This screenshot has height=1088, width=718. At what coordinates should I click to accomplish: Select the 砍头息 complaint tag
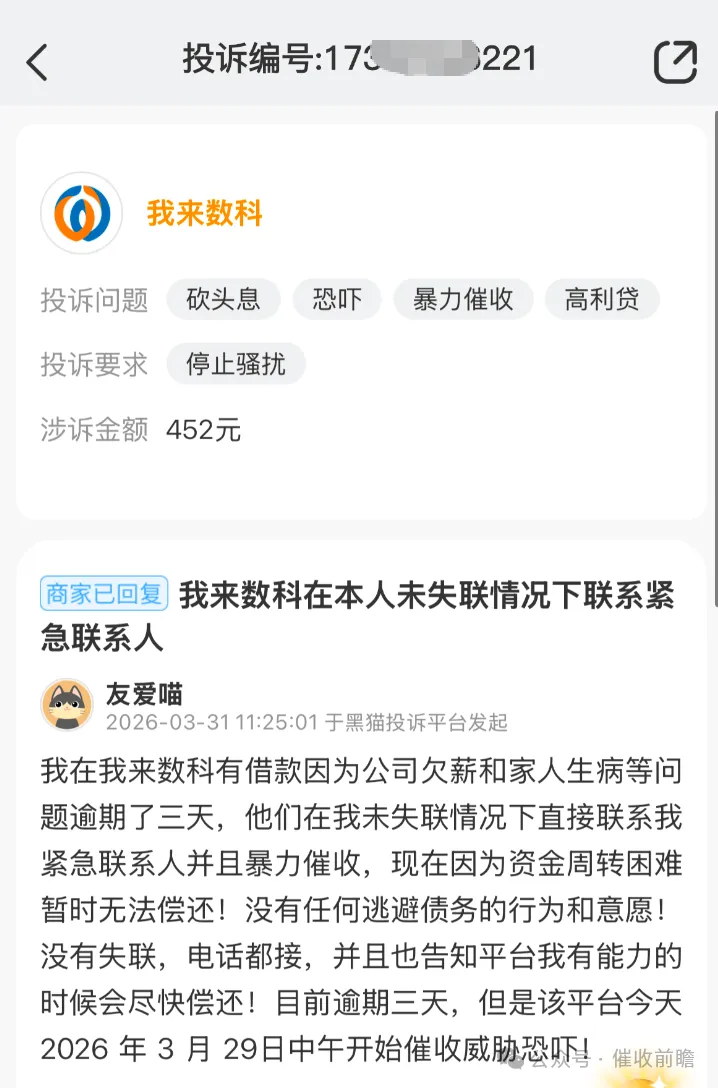pos(223,299)
